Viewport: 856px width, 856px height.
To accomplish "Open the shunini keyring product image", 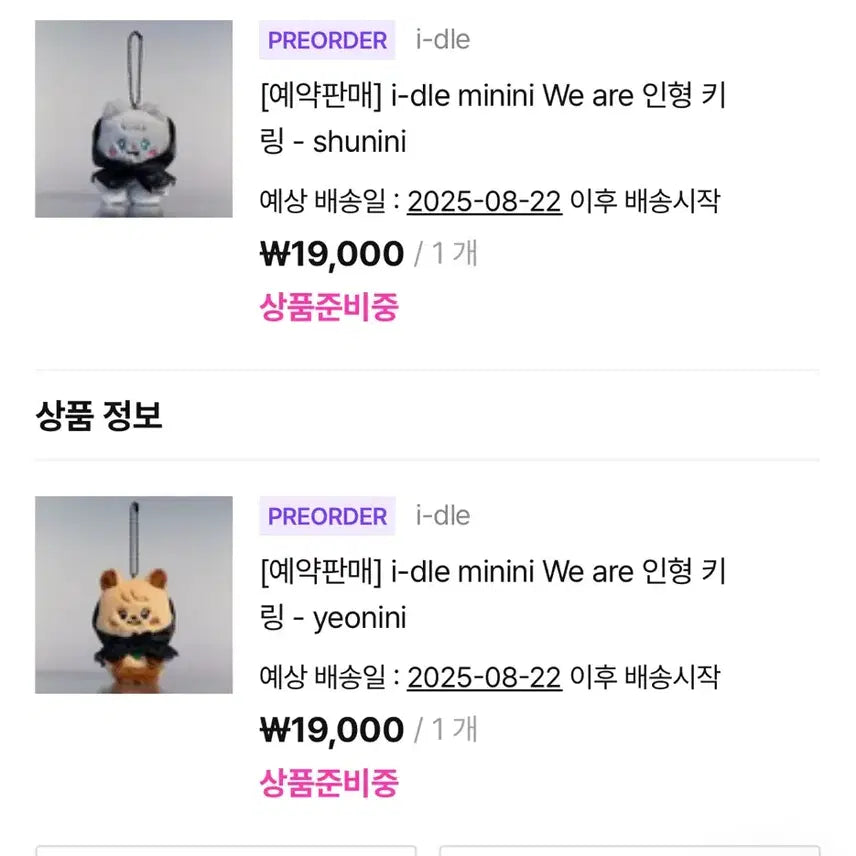I will pos(134,119).
